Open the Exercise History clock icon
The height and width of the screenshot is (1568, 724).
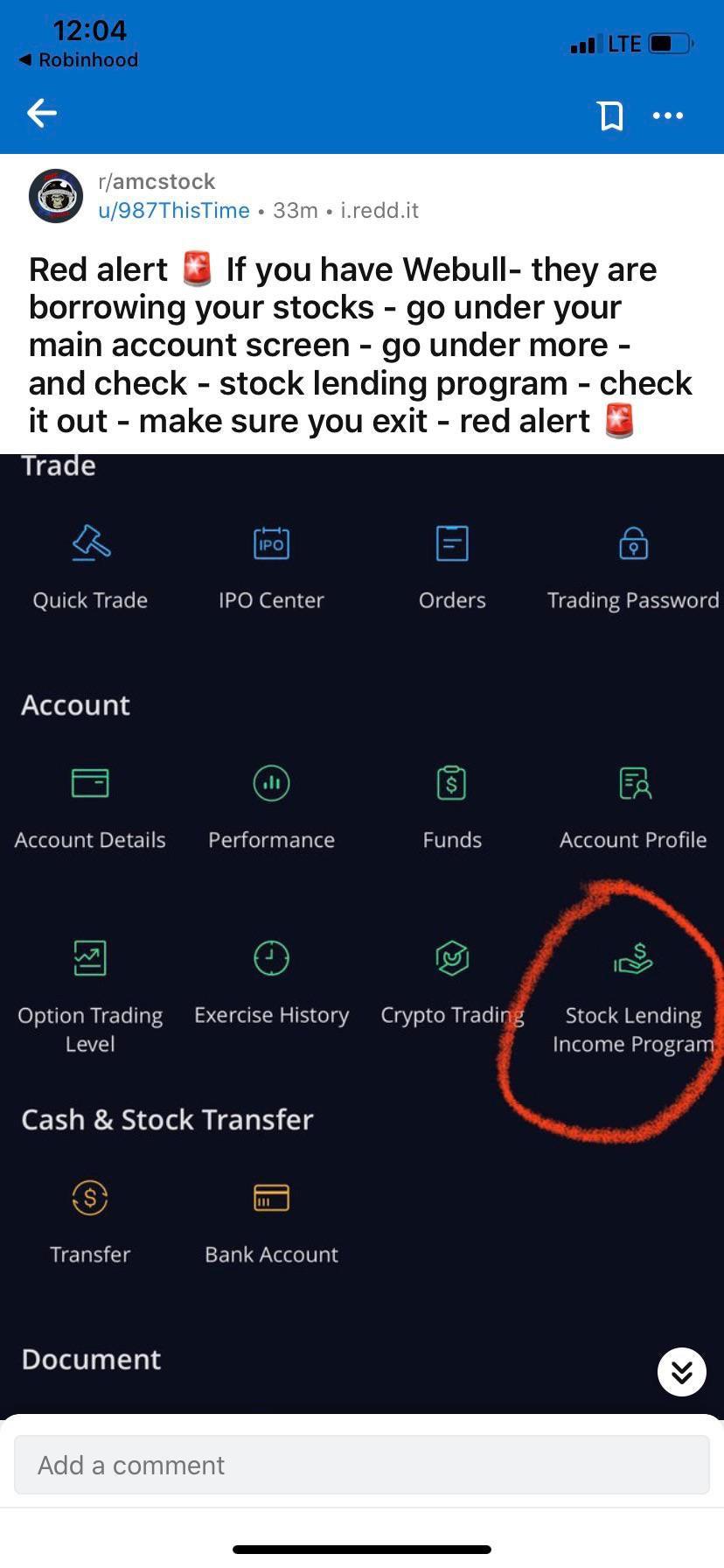point(271,957)
